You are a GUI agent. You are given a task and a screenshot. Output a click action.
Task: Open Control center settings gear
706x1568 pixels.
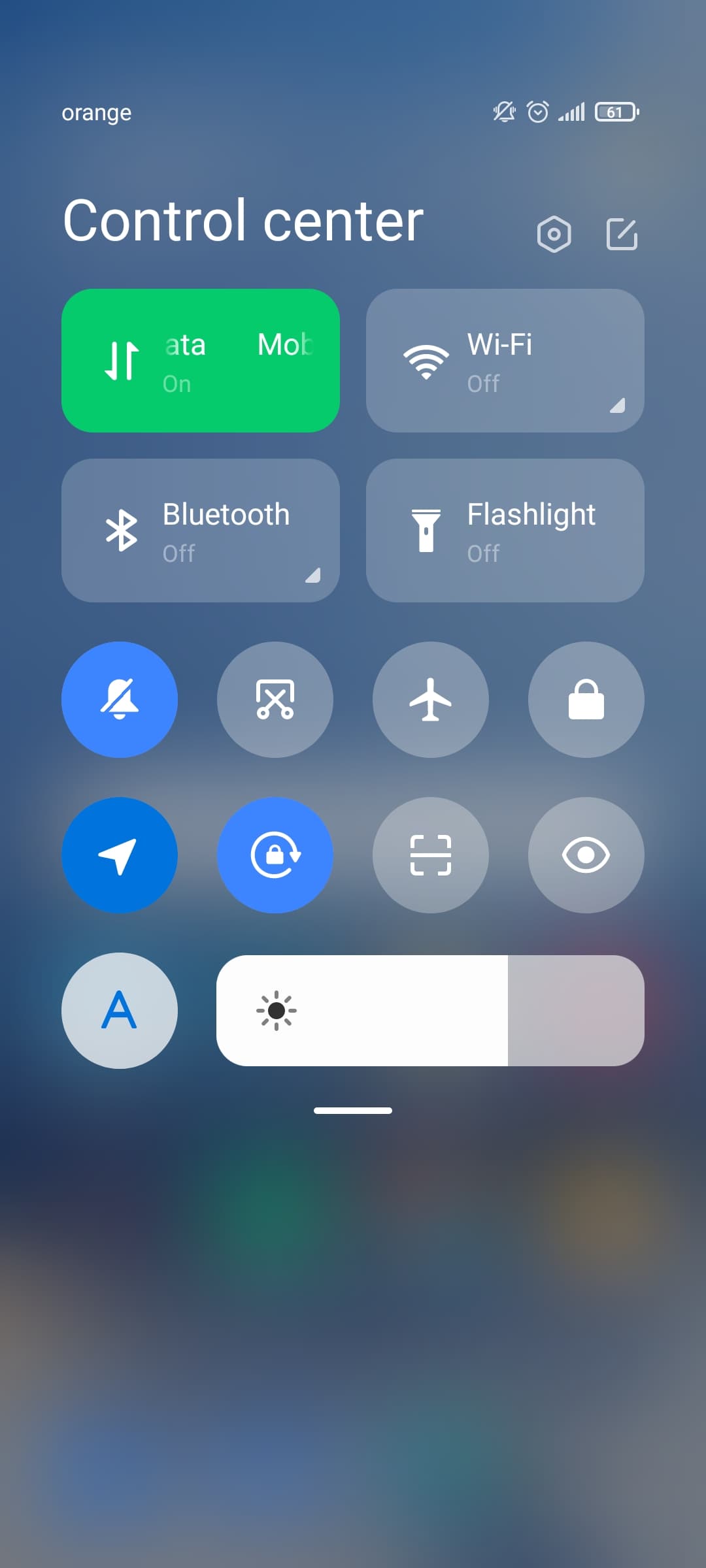[554, 234]
